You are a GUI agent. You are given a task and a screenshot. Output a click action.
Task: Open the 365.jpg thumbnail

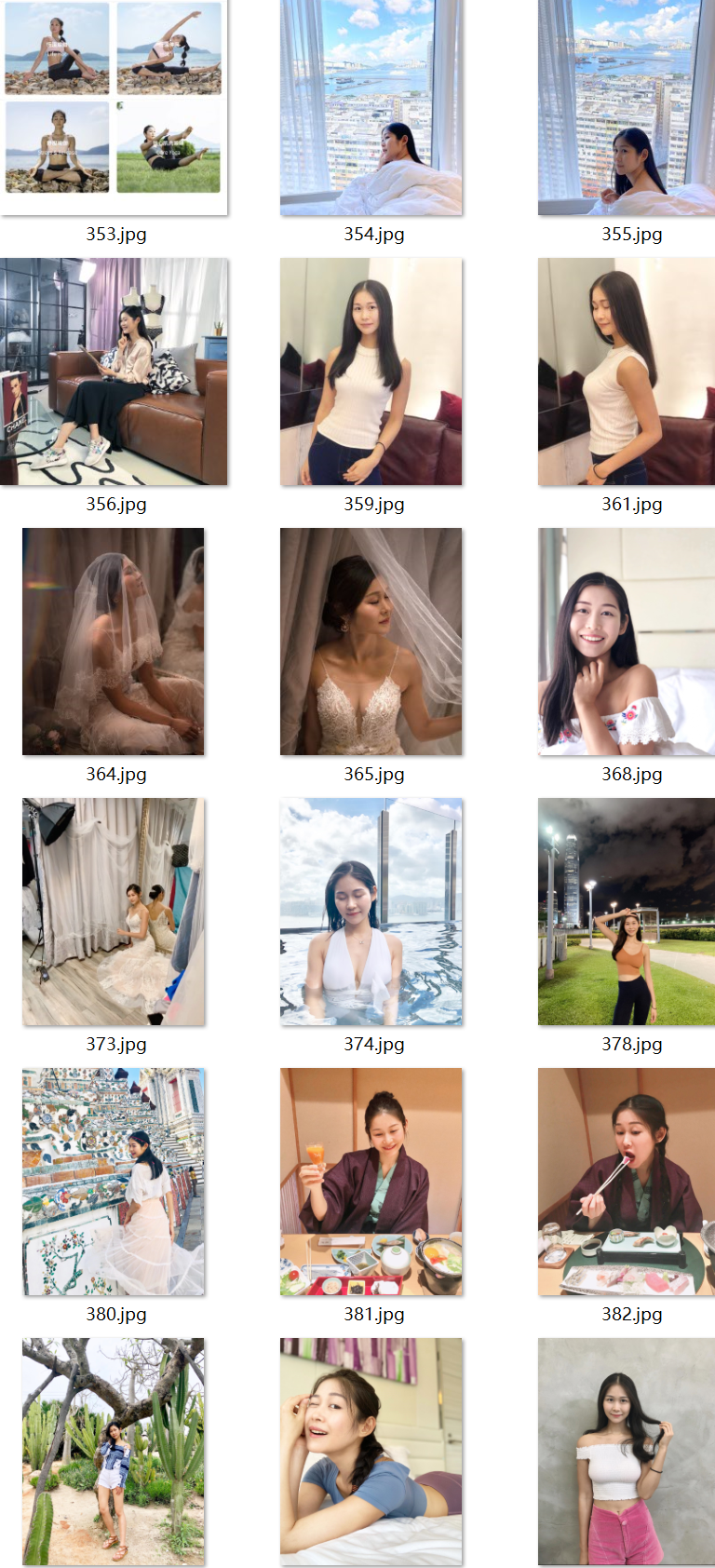(x=371, y=642)
